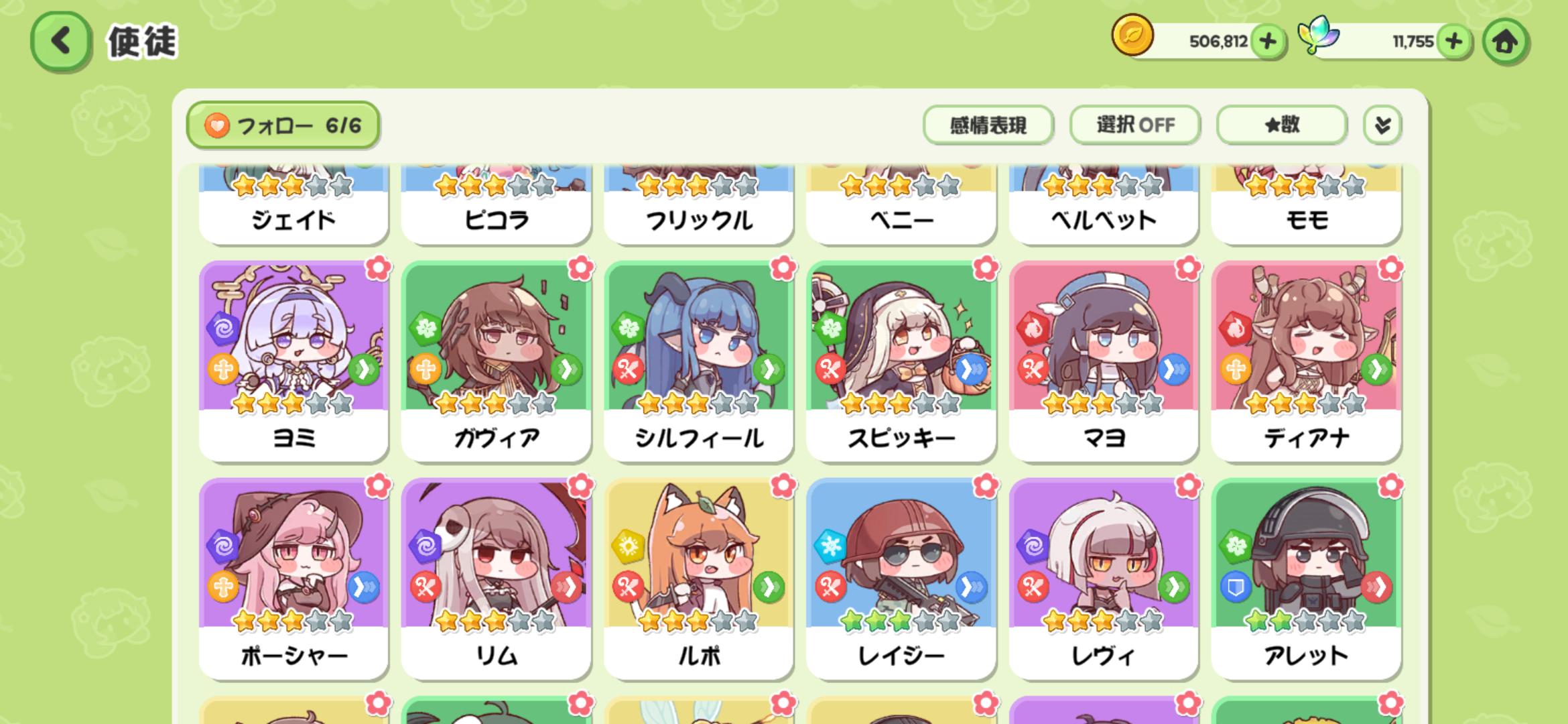This screenshot has width=1568, height=724.
Task: View ポーシャー details
Action: 293,578
